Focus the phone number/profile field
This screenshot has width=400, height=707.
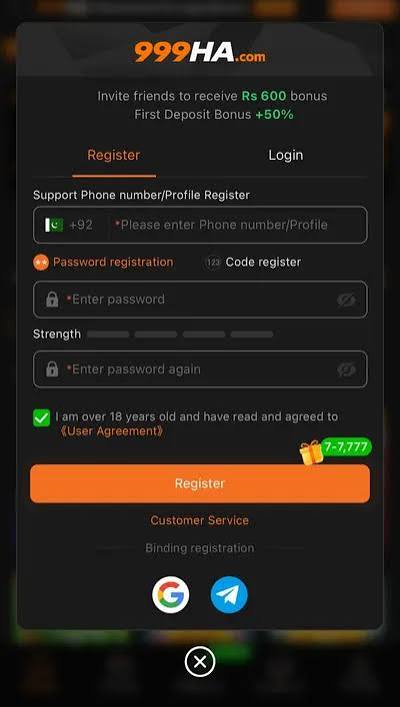point(237,225)
